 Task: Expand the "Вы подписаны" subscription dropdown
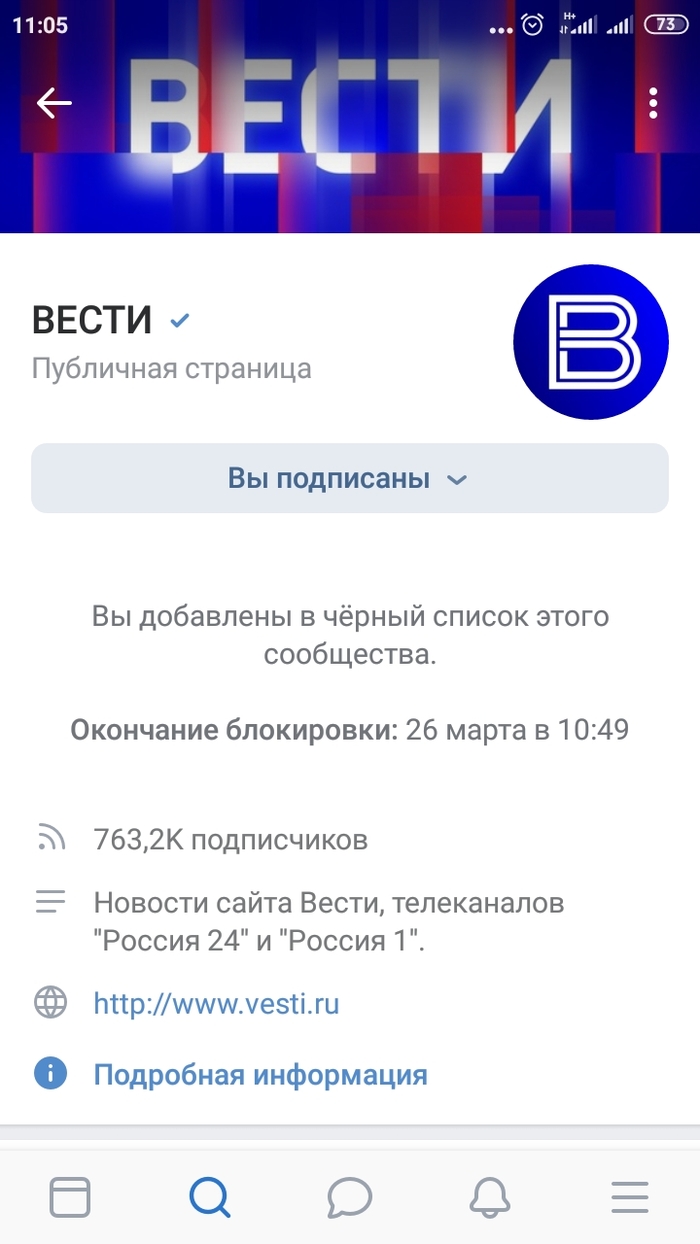[349, 479]
